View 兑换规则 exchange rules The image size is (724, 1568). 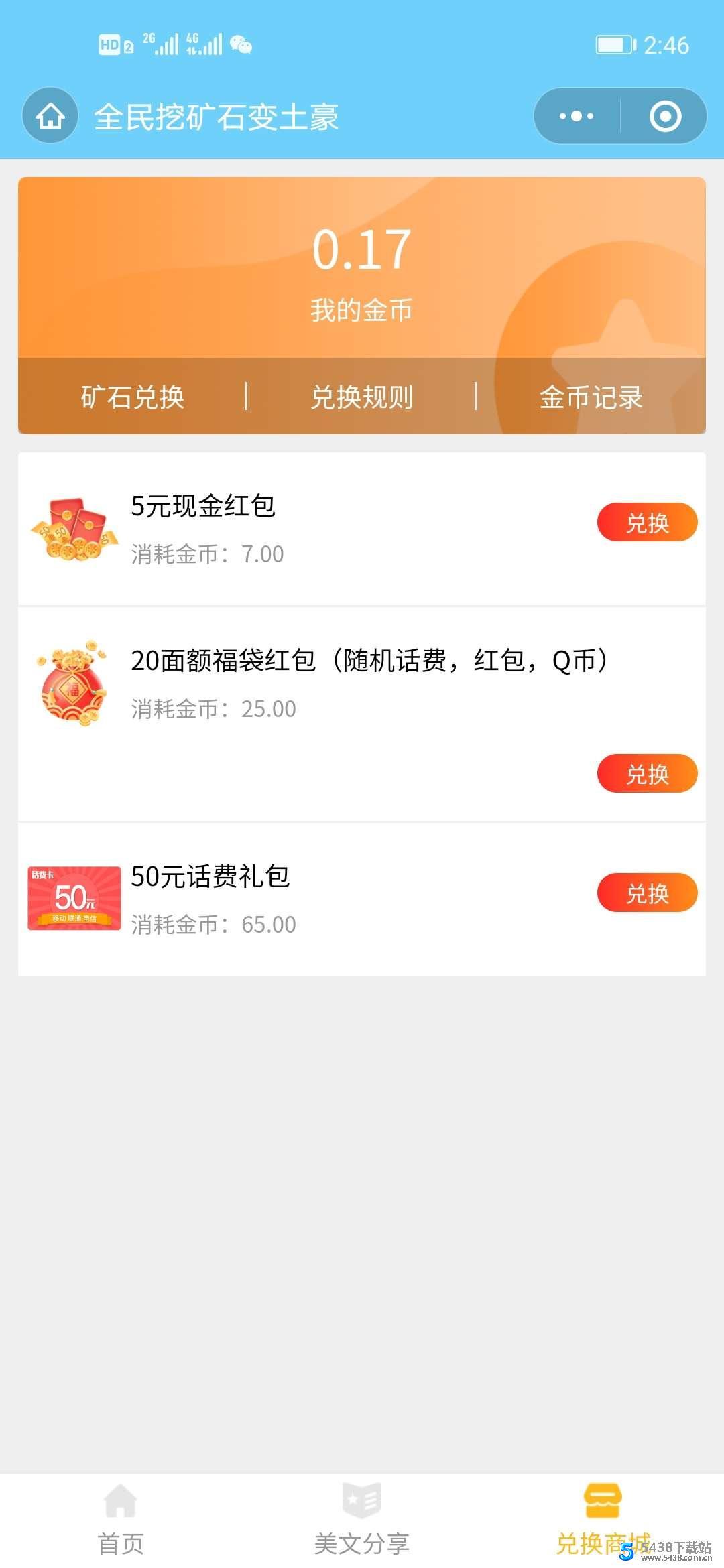362,397
